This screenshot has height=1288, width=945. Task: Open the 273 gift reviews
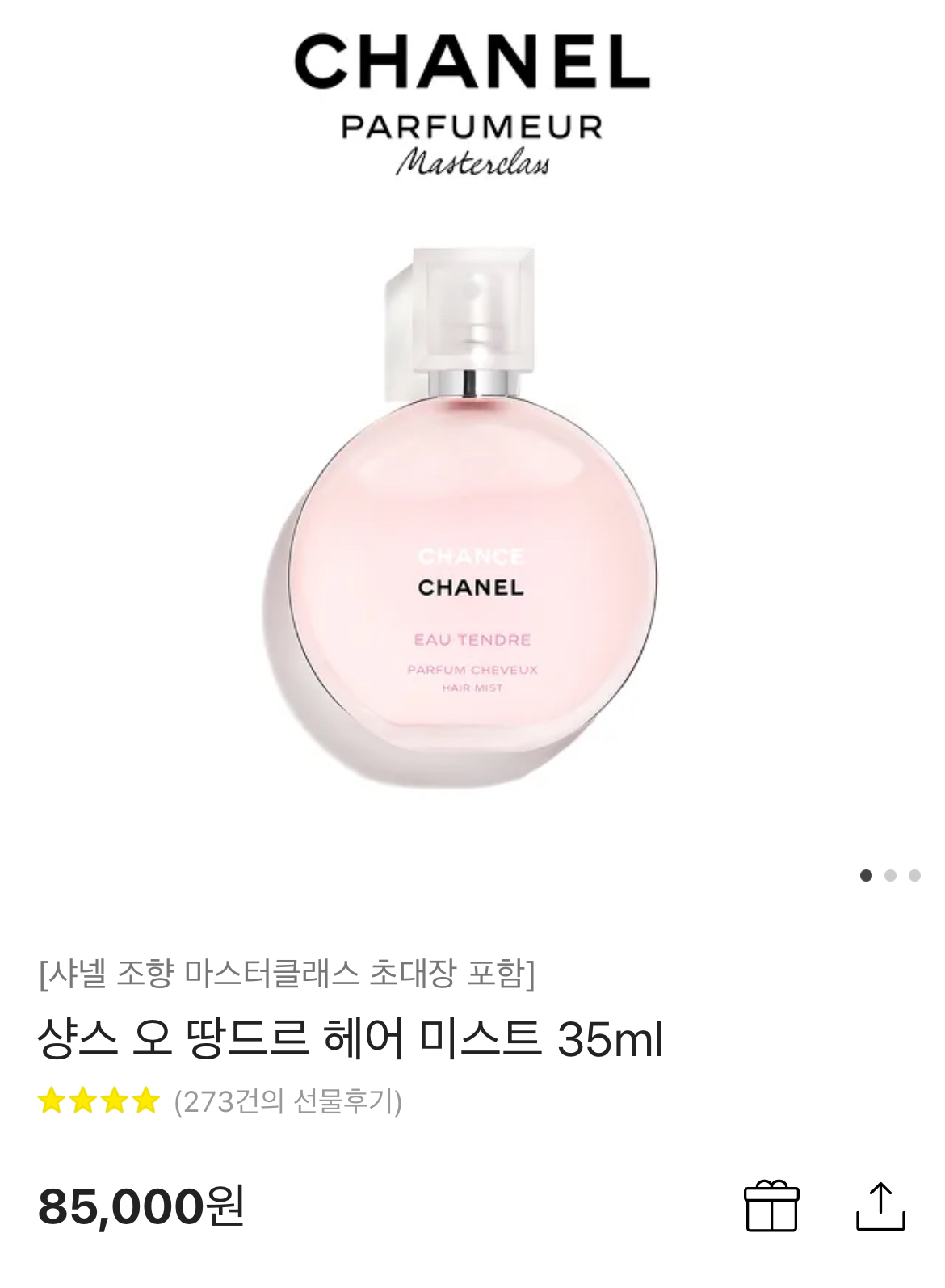(288, 1101)
